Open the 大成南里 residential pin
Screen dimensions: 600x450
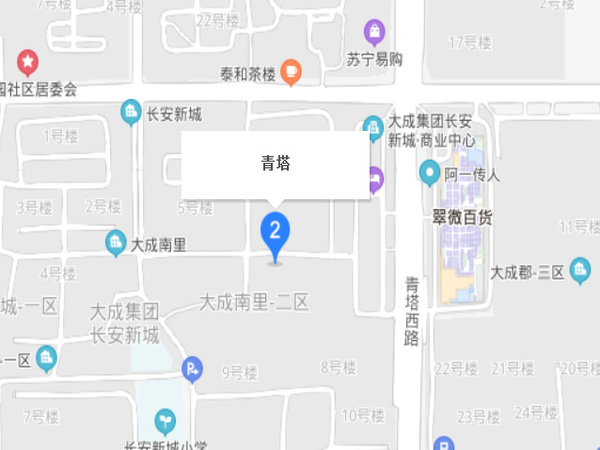pyautogui.click(x=117, y=242)
